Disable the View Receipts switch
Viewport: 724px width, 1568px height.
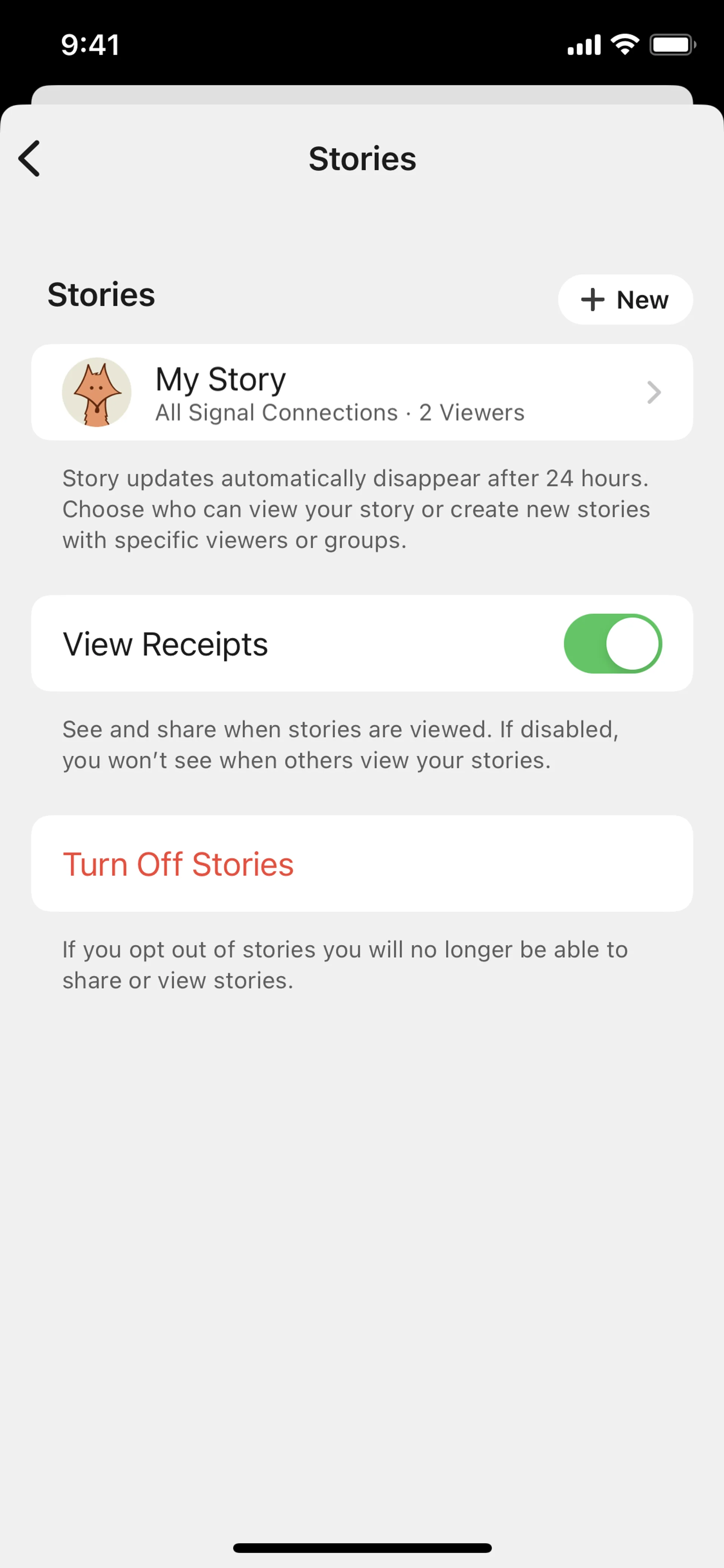(612, 643)
